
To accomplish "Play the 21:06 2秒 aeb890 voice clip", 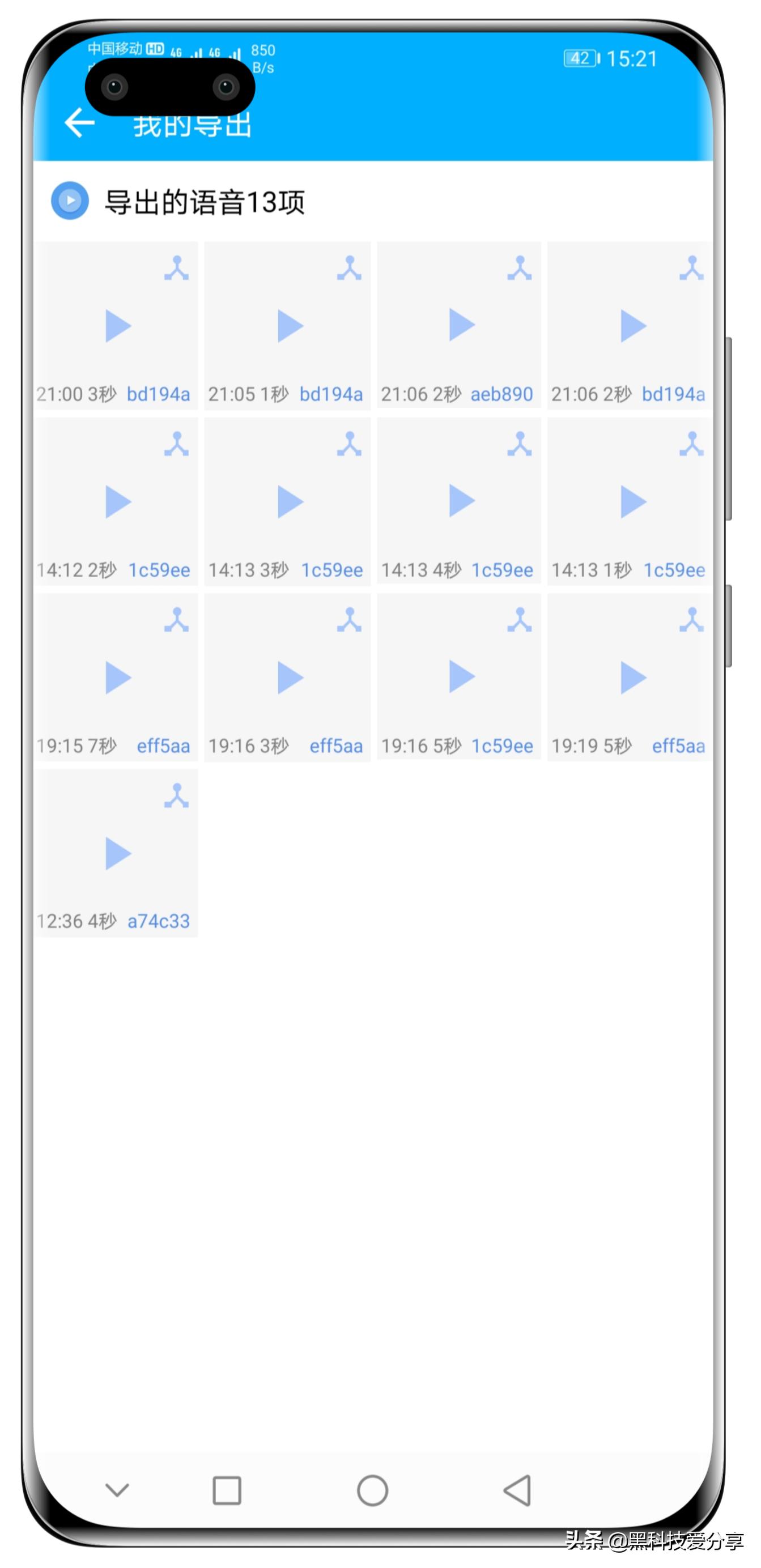I will (461, 325).
